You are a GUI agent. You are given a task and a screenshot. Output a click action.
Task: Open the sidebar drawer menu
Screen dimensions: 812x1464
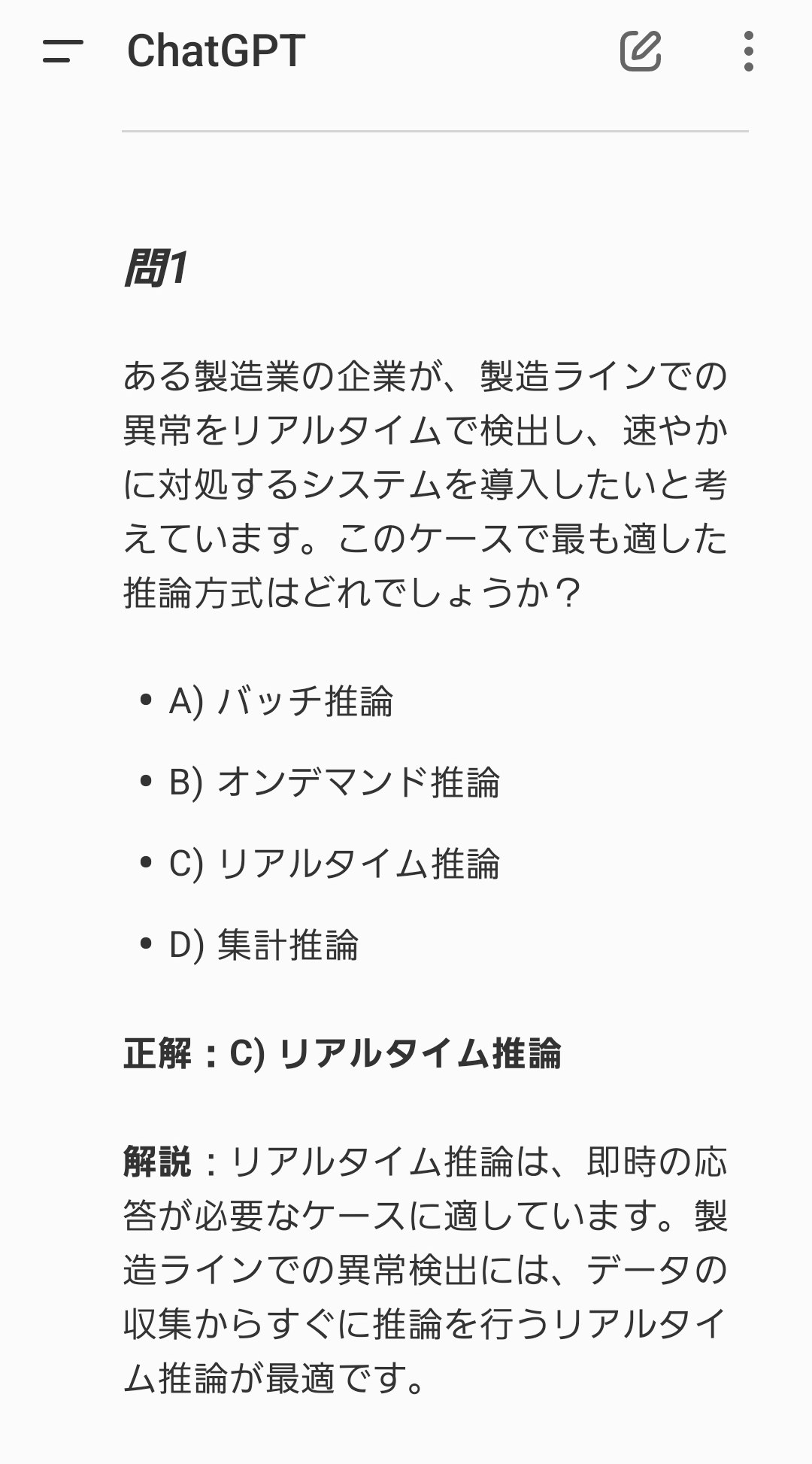tap(63, 51)
